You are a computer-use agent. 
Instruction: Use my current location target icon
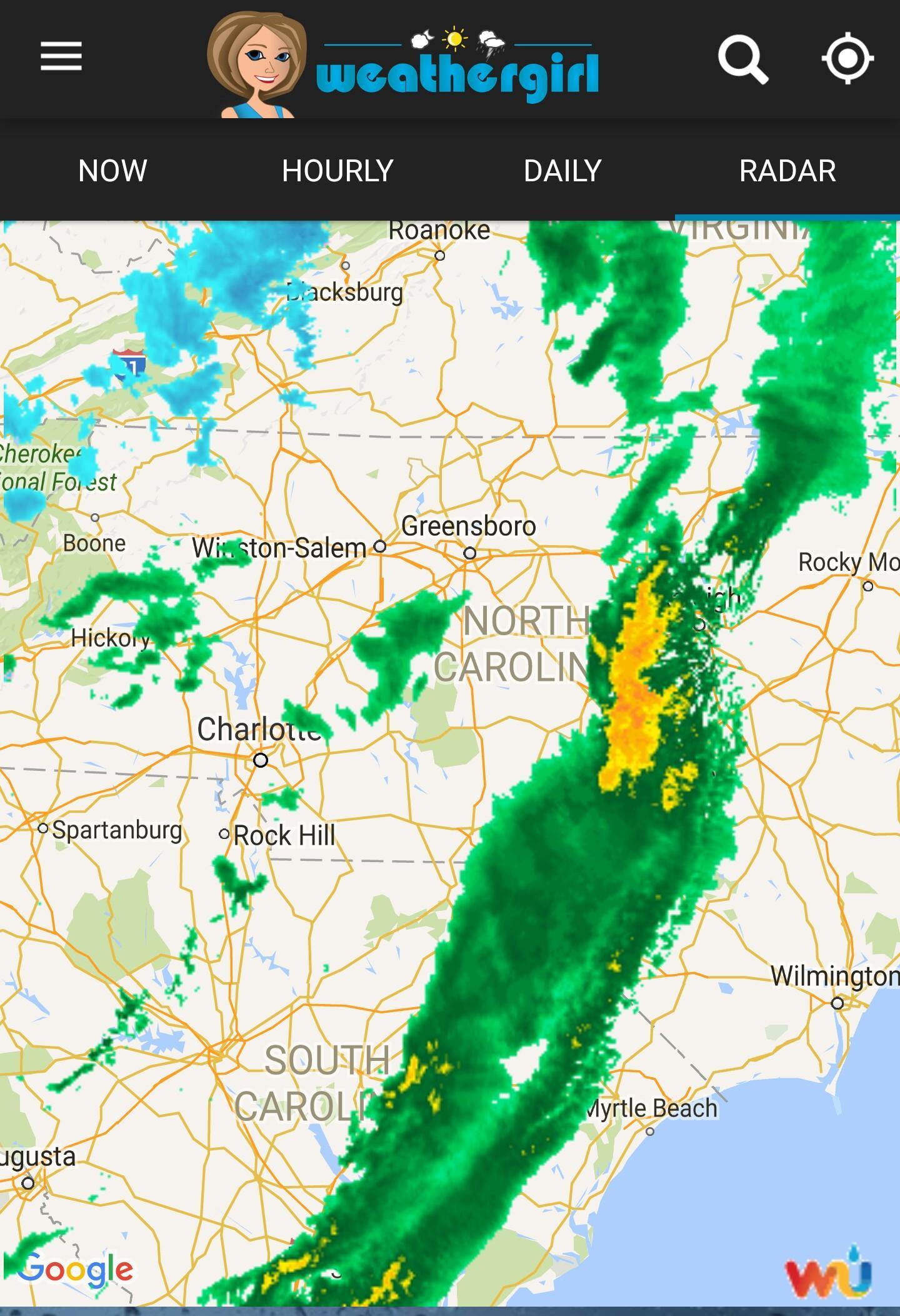point(847,58)
